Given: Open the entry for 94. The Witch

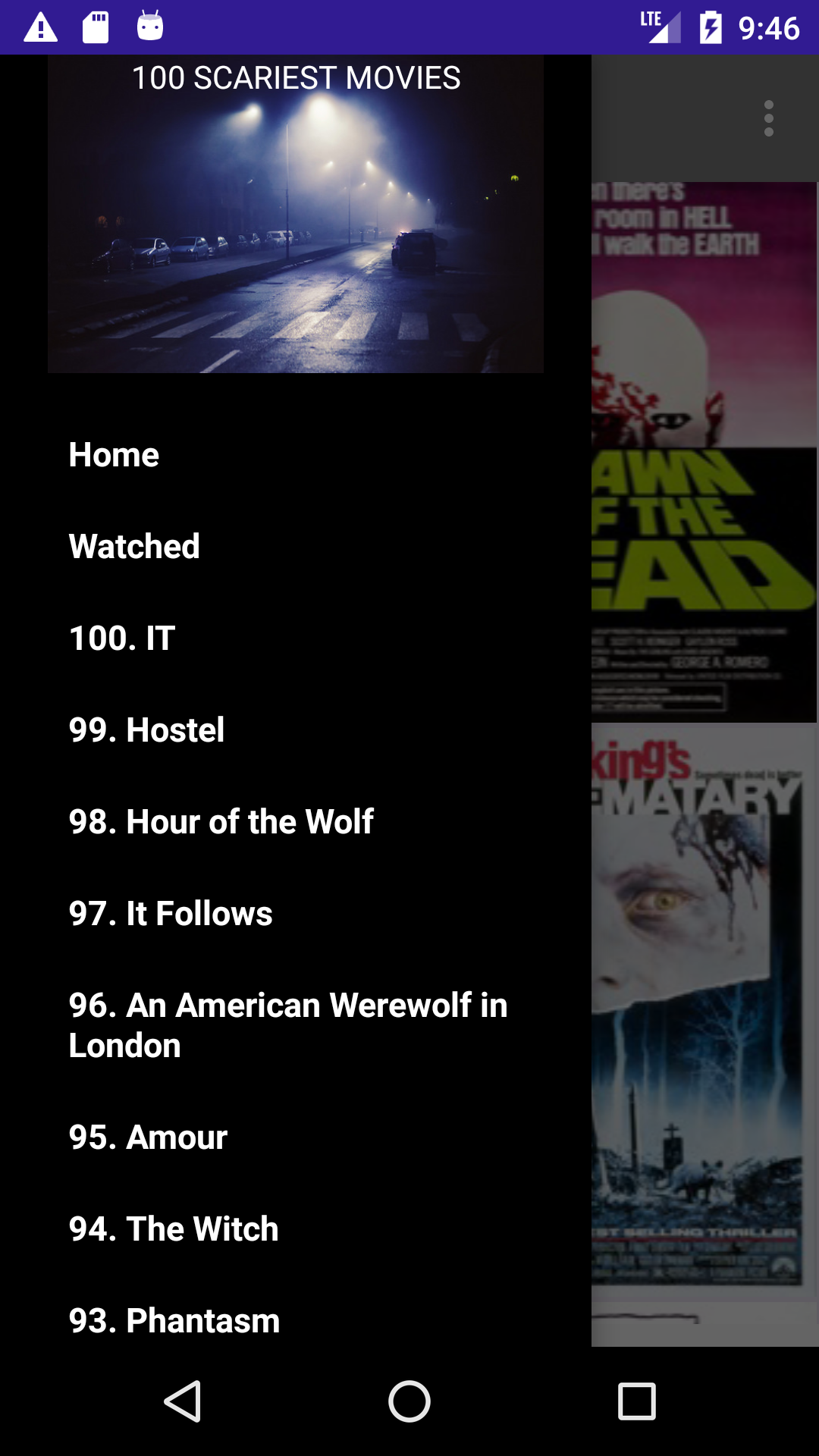Looking at the screenshot, I should 173,1228.
